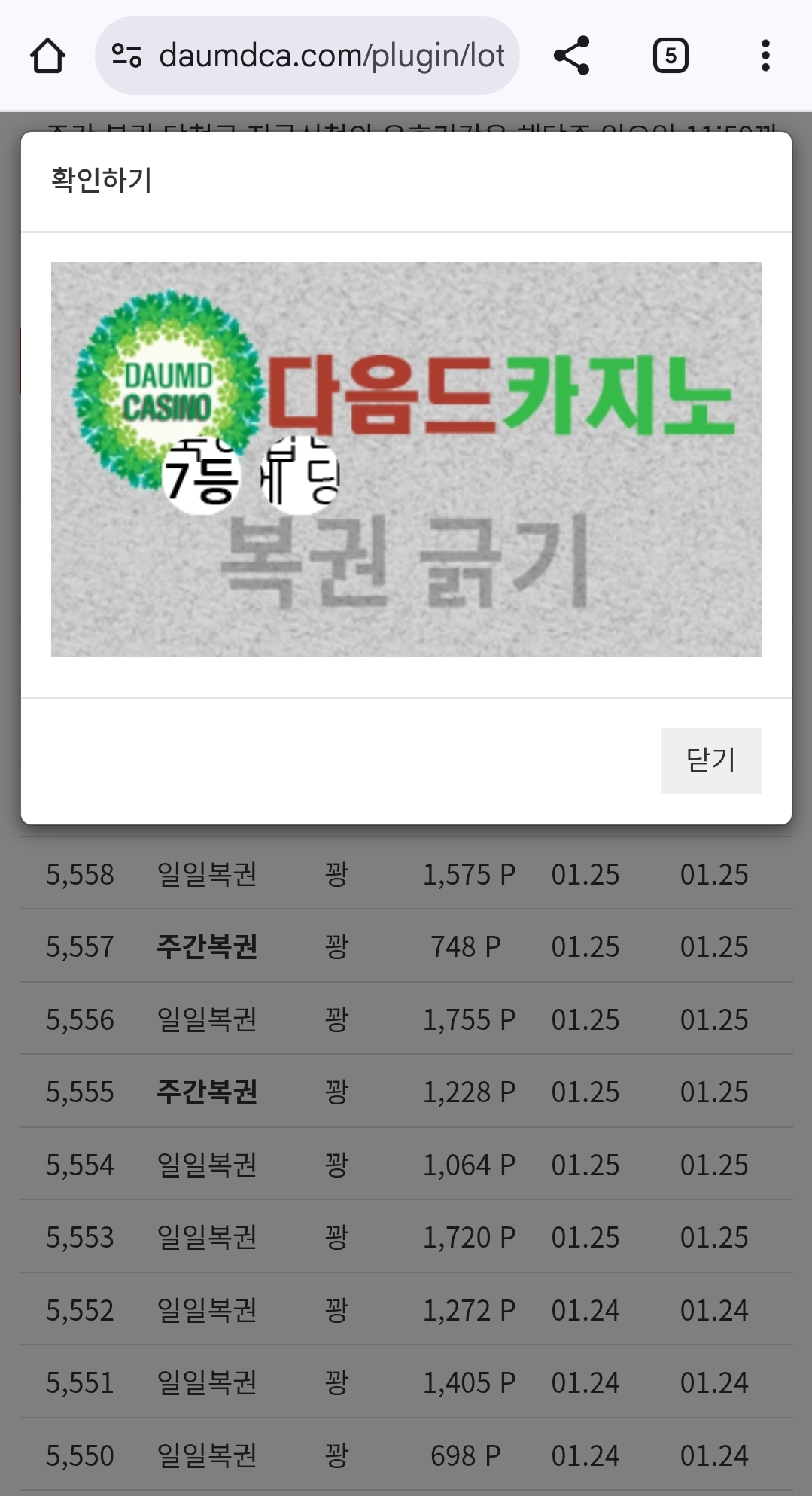
Task: Open the browser overflow menu
Action: tap(765, 56)
